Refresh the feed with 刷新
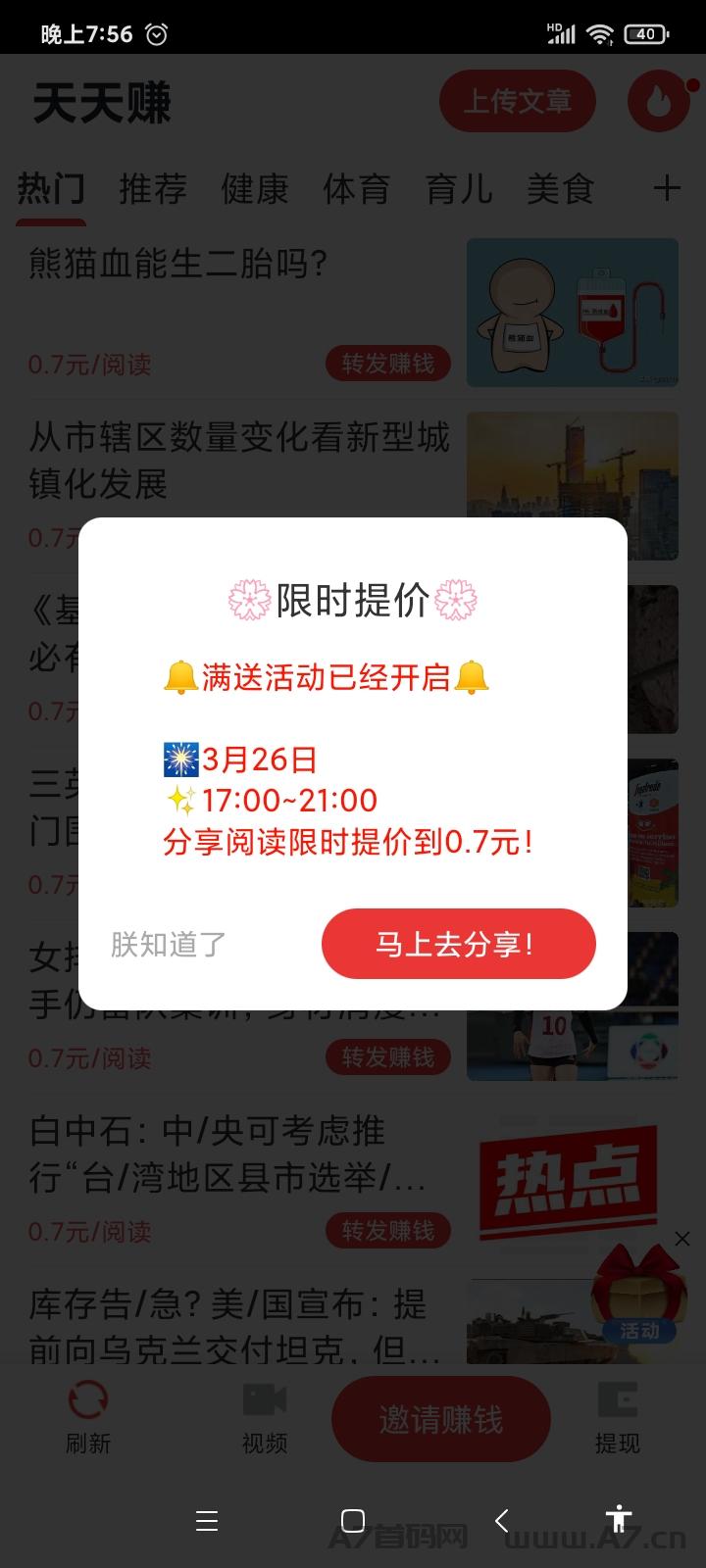The height and width of the screenshot is (1568, 706). coord(88,1417)
